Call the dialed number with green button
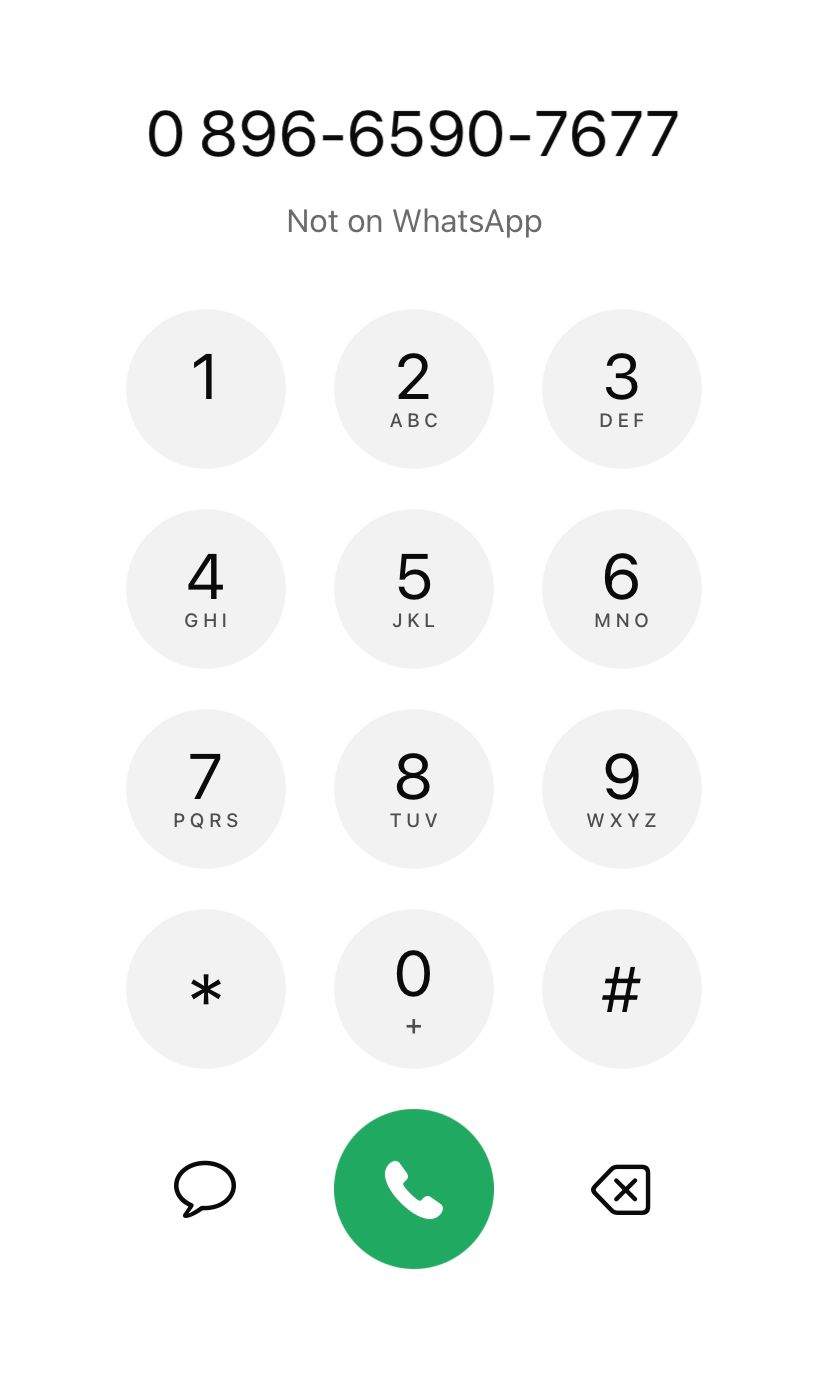 413,1188
